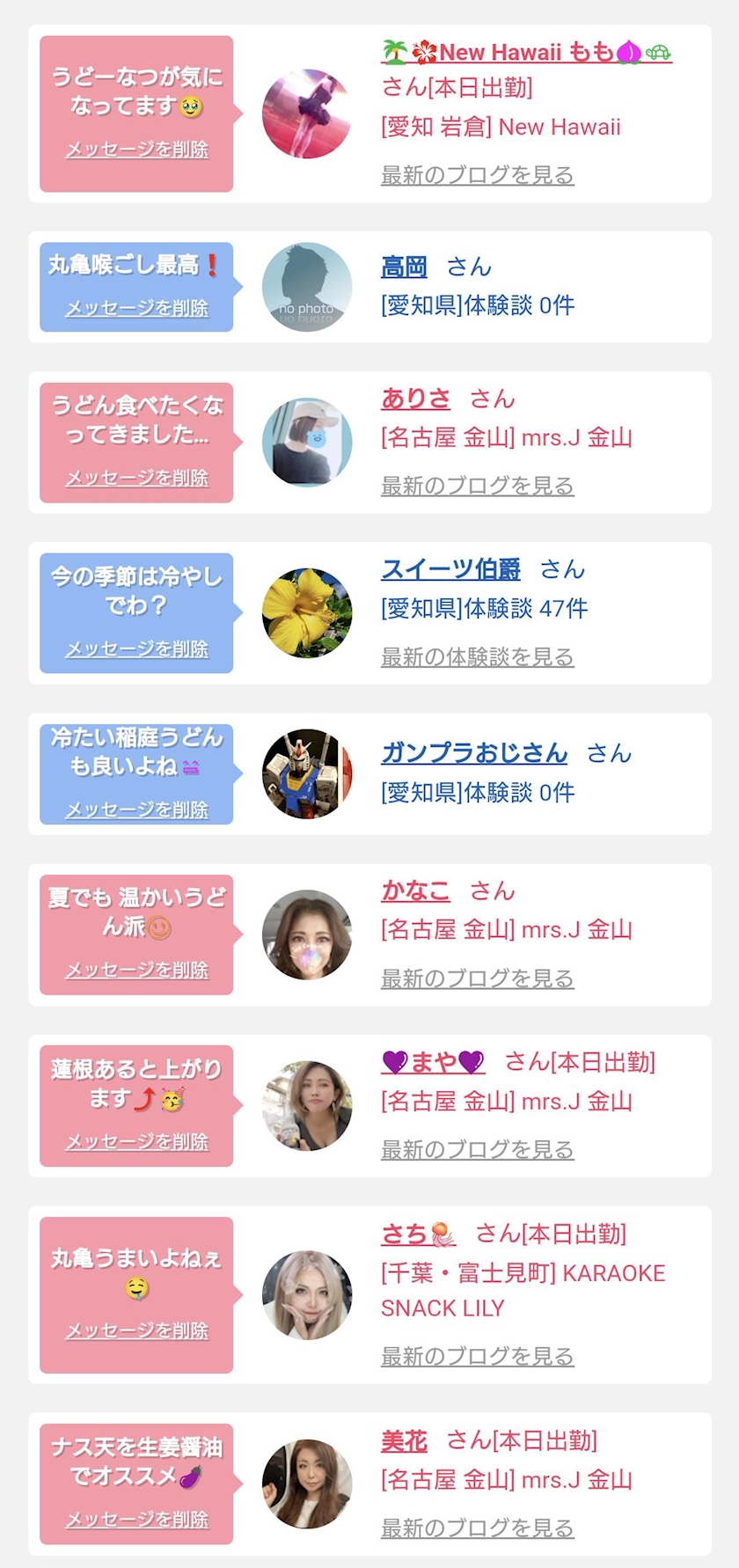View スイーツ伯爵's latest 体験談
This screenshot has width=739, height=1568.
[477, 656]
